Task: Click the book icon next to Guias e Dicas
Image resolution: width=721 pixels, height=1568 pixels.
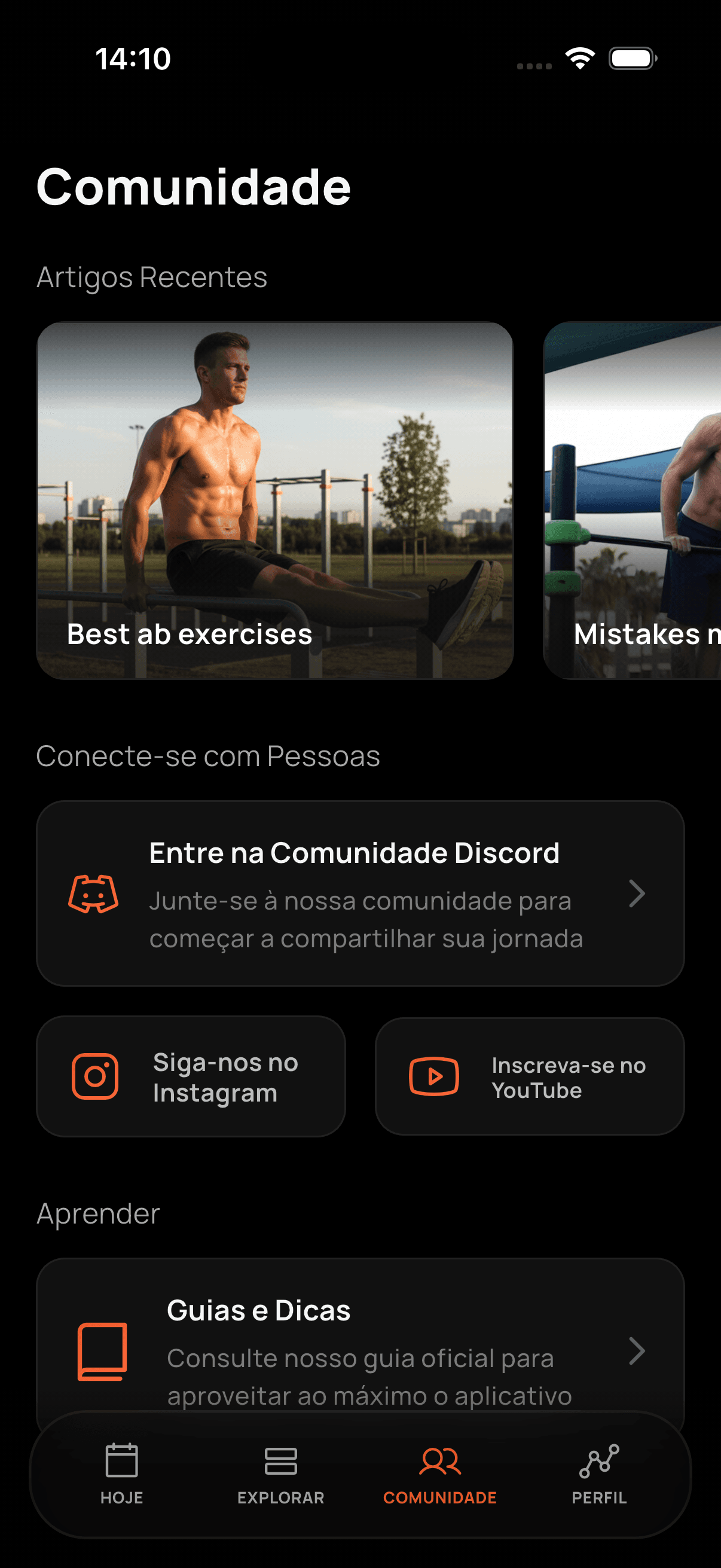Action: point(102,1353)
